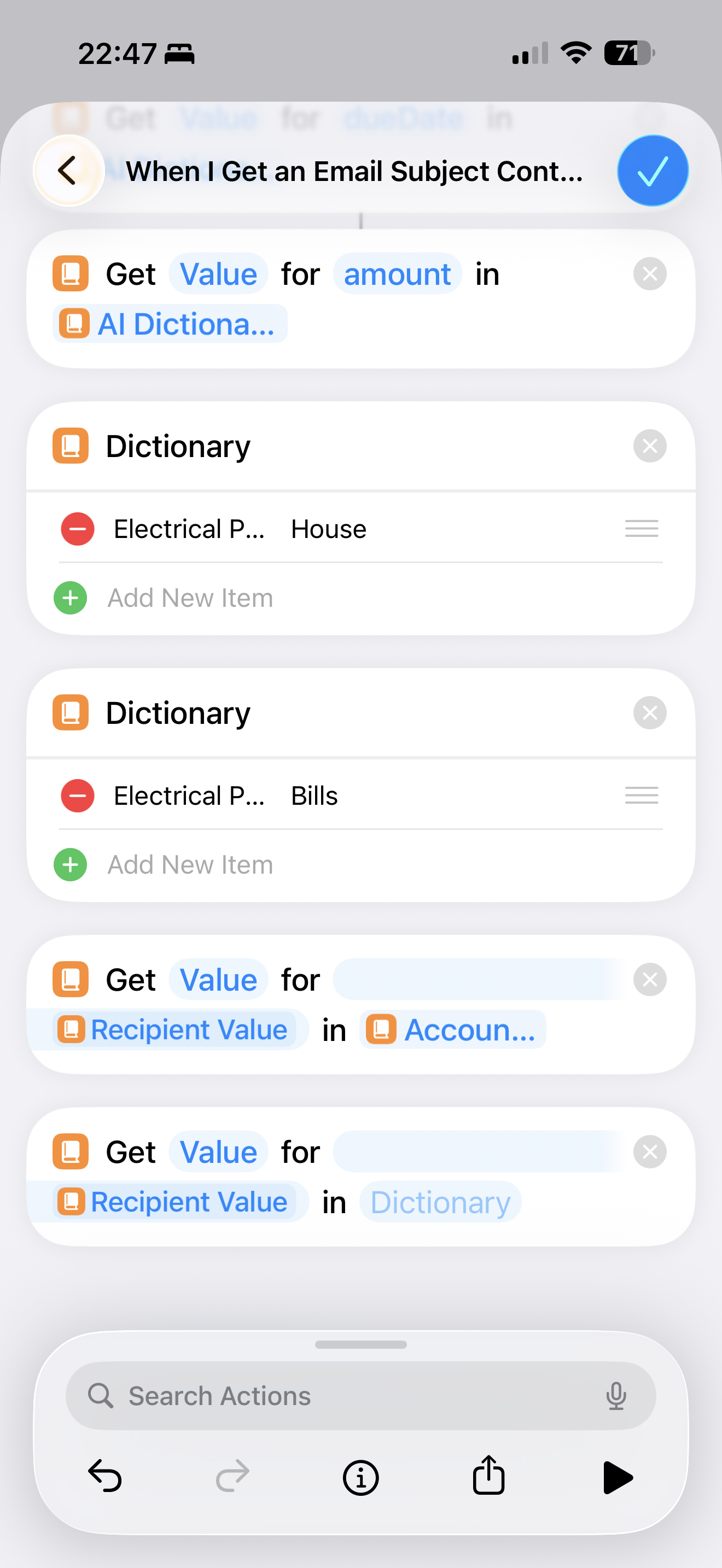Viewport: 722px width, 1568px height.
Task: Remove the House dictionary item
Action: pyautogui.click(x=77, y=529)
